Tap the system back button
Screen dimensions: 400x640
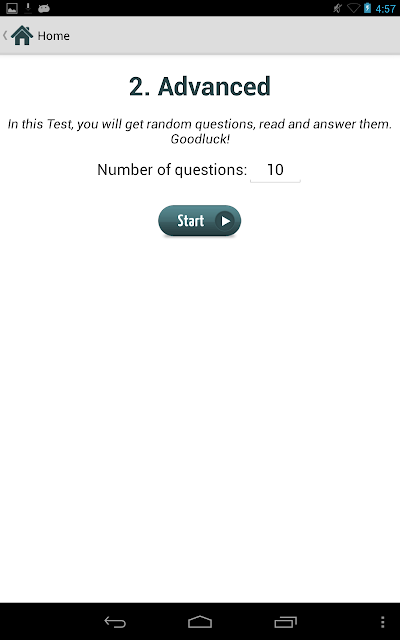115,622
